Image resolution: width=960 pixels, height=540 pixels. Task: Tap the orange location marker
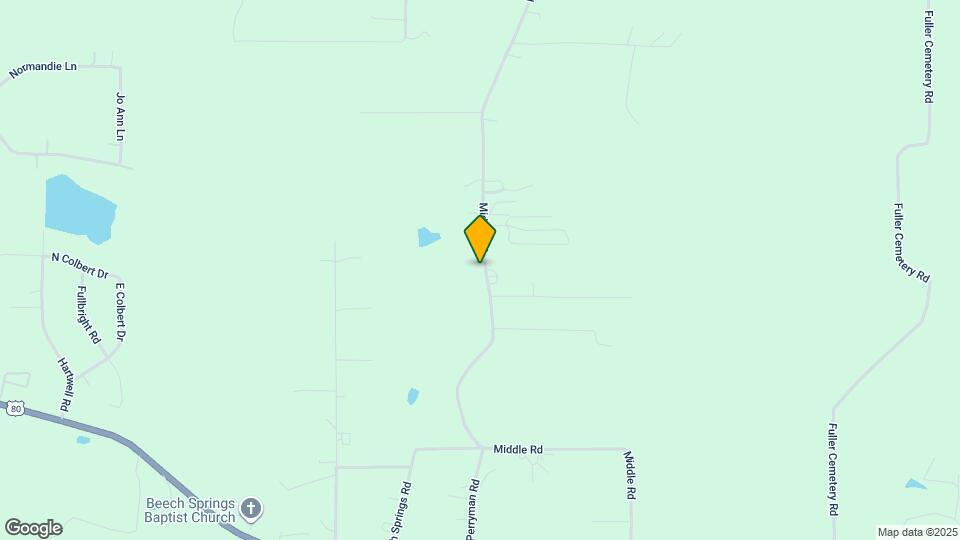coord(480,238)
